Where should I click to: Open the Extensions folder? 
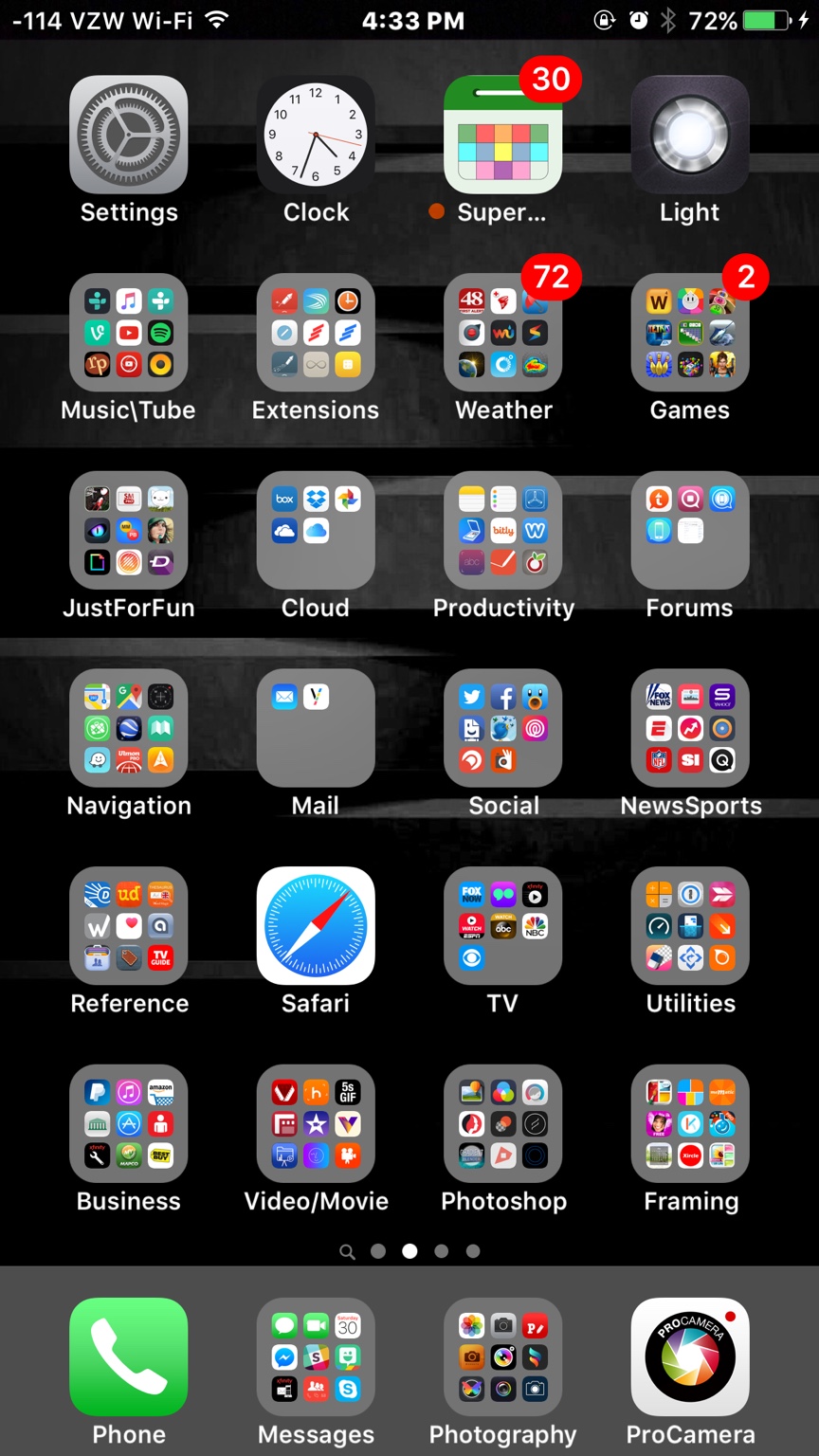point(316,333)
